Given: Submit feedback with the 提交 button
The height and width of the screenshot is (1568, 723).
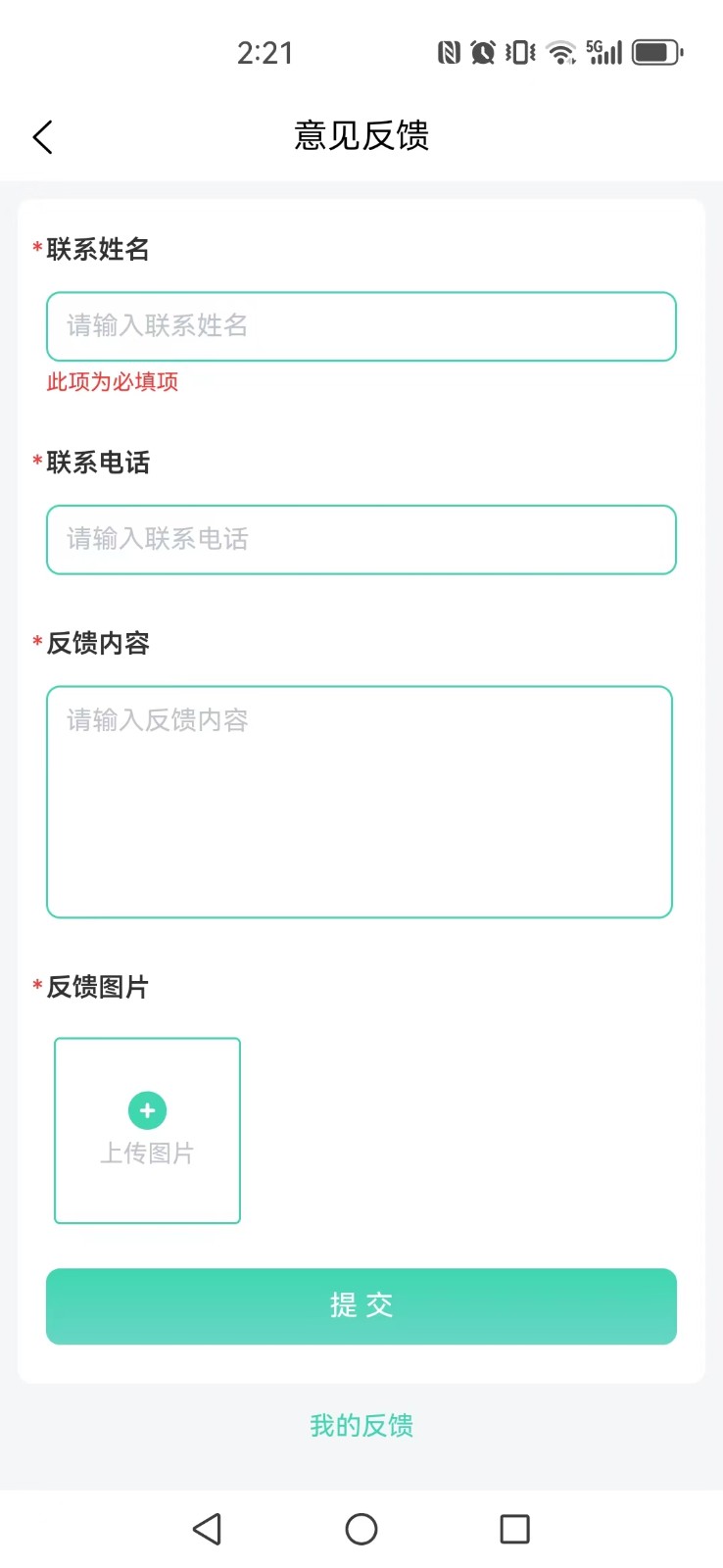Looking at the screenshot, I should tap(361, 1306).
